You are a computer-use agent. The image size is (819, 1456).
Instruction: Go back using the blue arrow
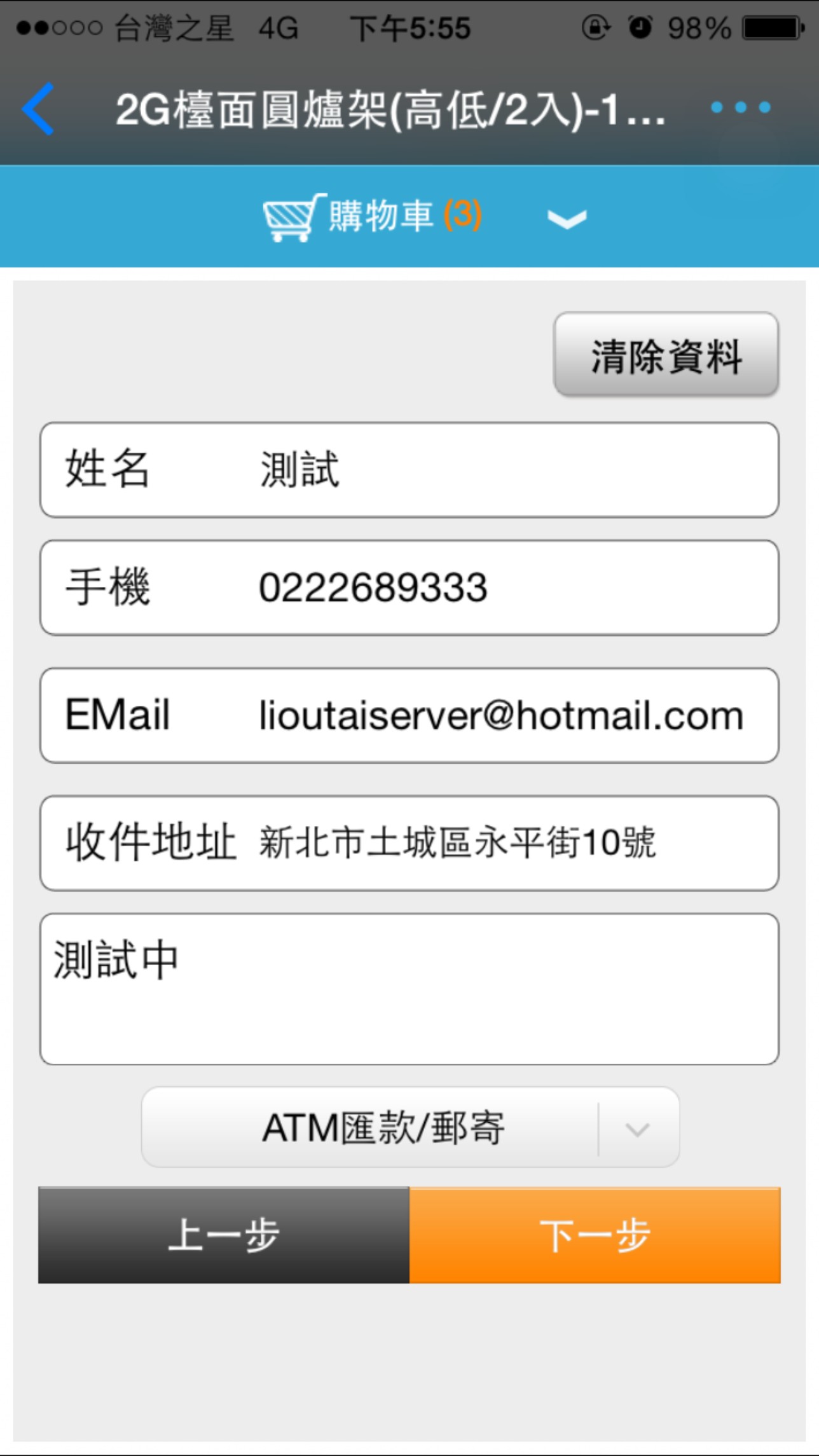coord(38,109)
